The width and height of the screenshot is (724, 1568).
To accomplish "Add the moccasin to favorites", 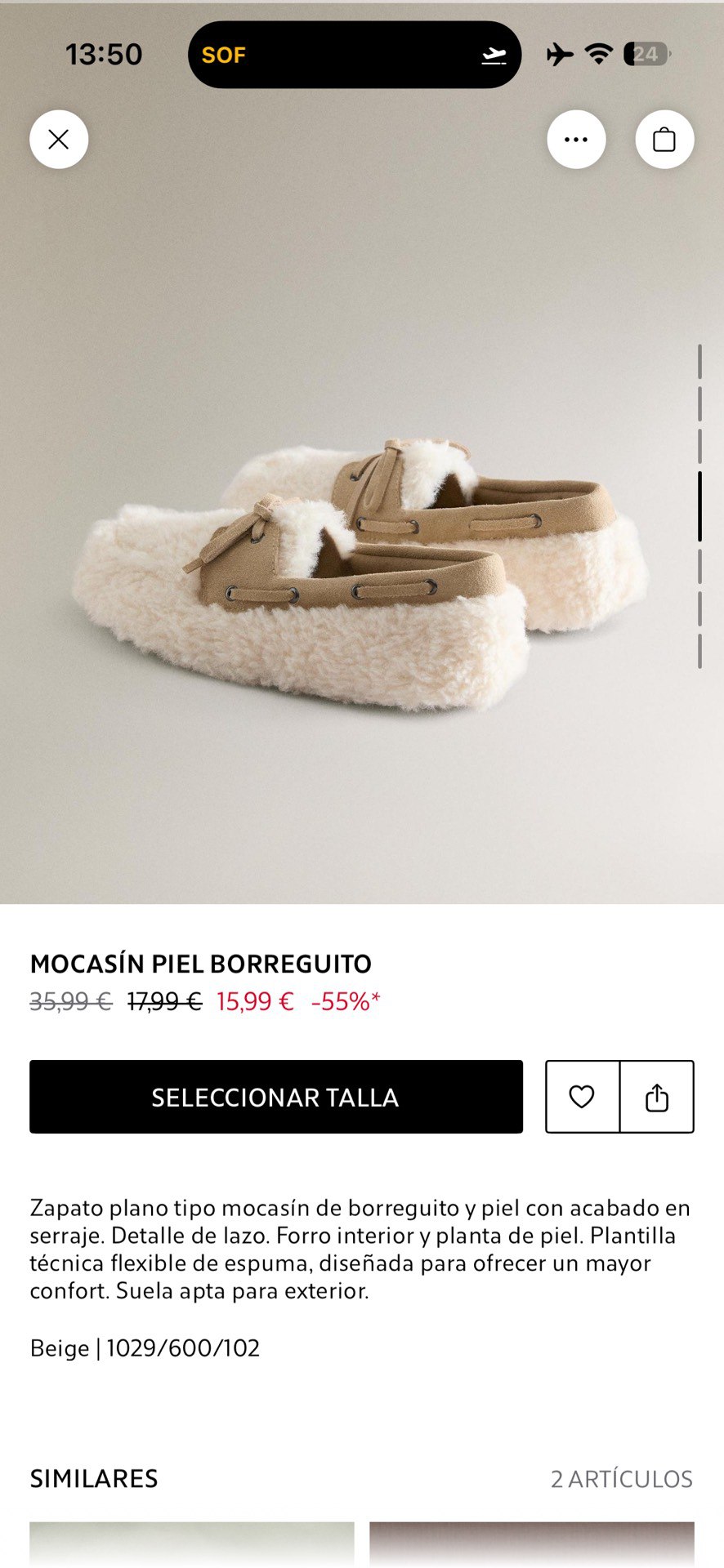I will [582, 1097].
